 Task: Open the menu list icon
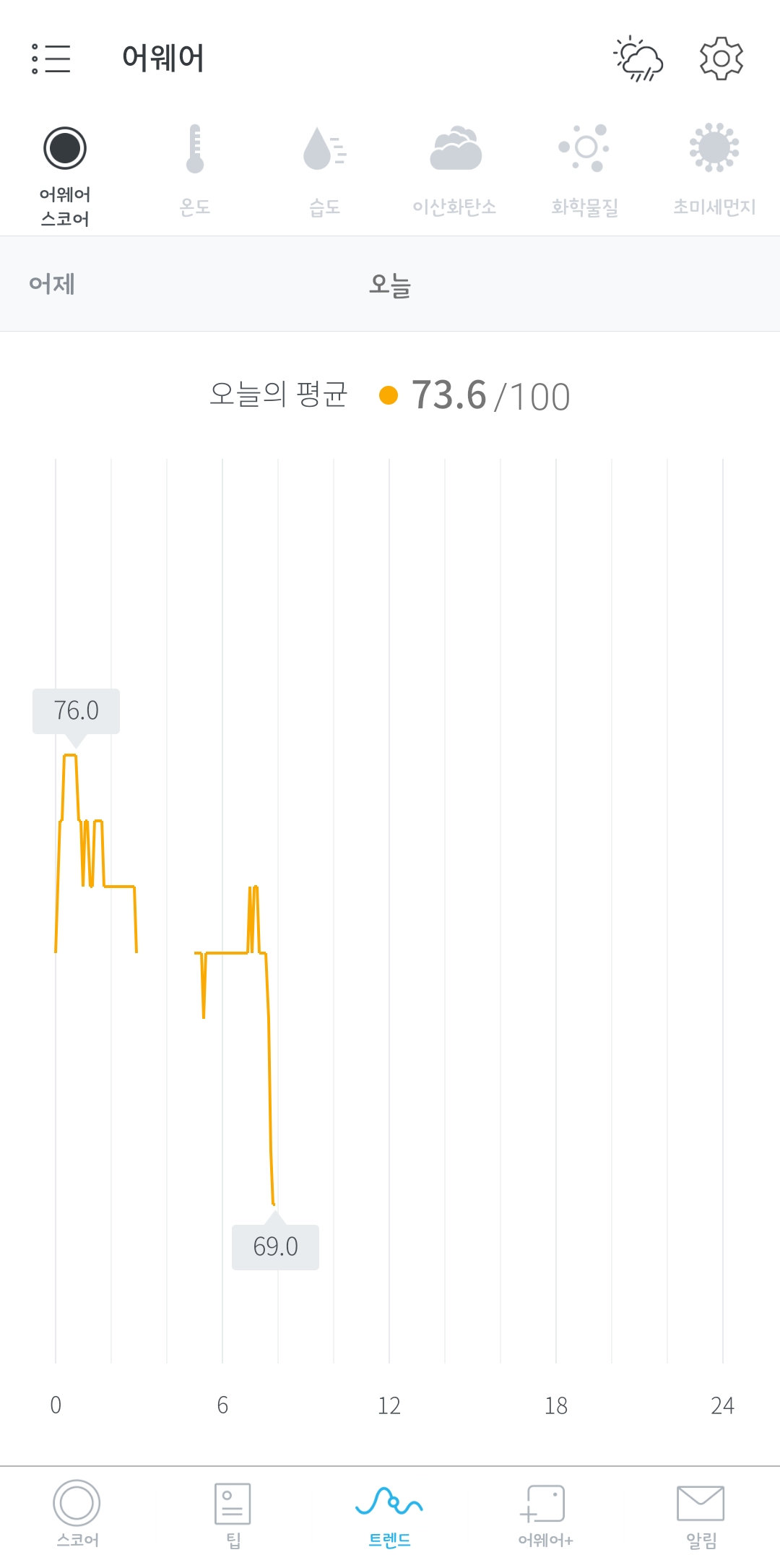(51, 59)
